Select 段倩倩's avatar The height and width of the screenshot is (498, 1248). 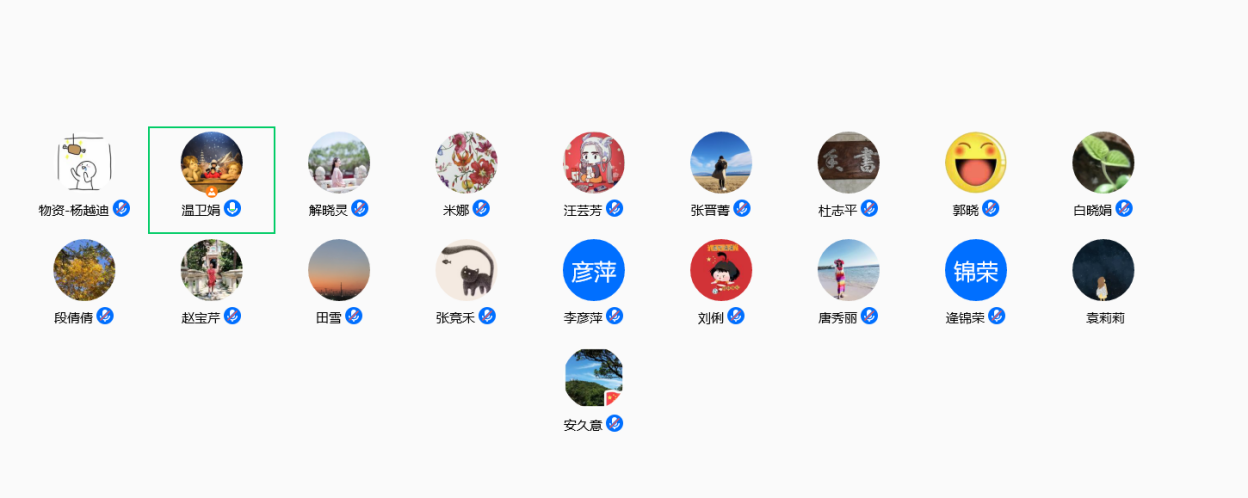(x=84, y=270)
